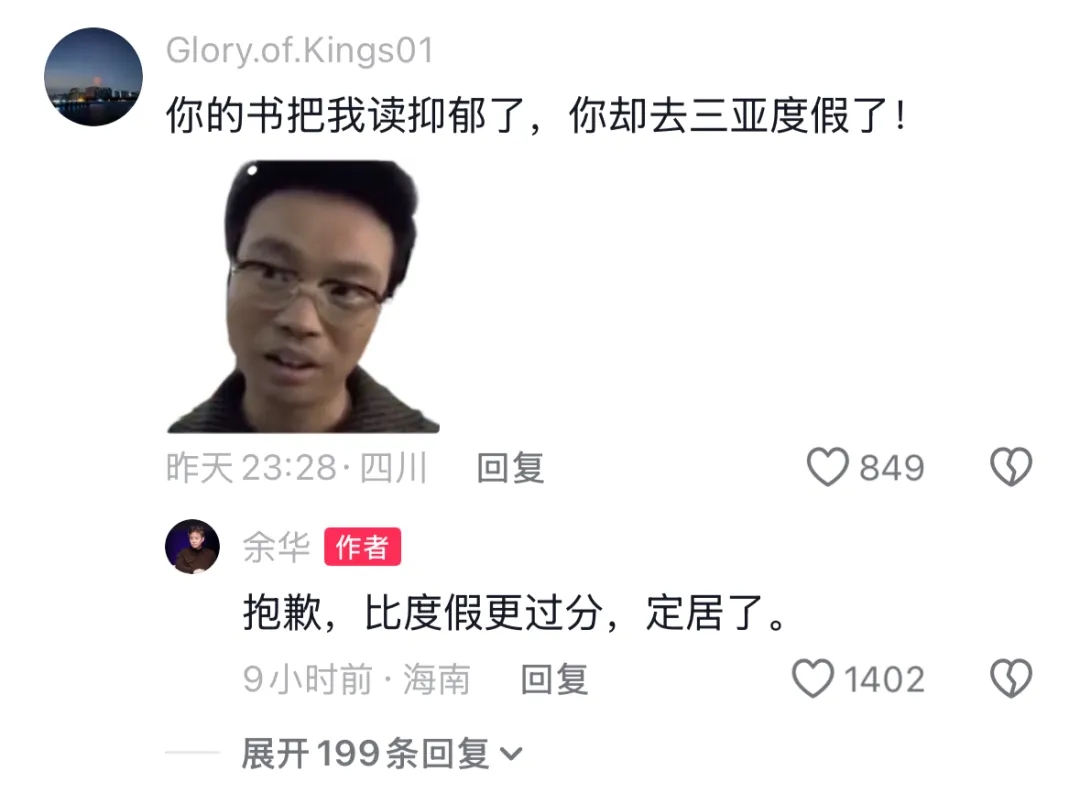
Task: Open 余华's avatar in the reply
Action: (x=193, y=547)
